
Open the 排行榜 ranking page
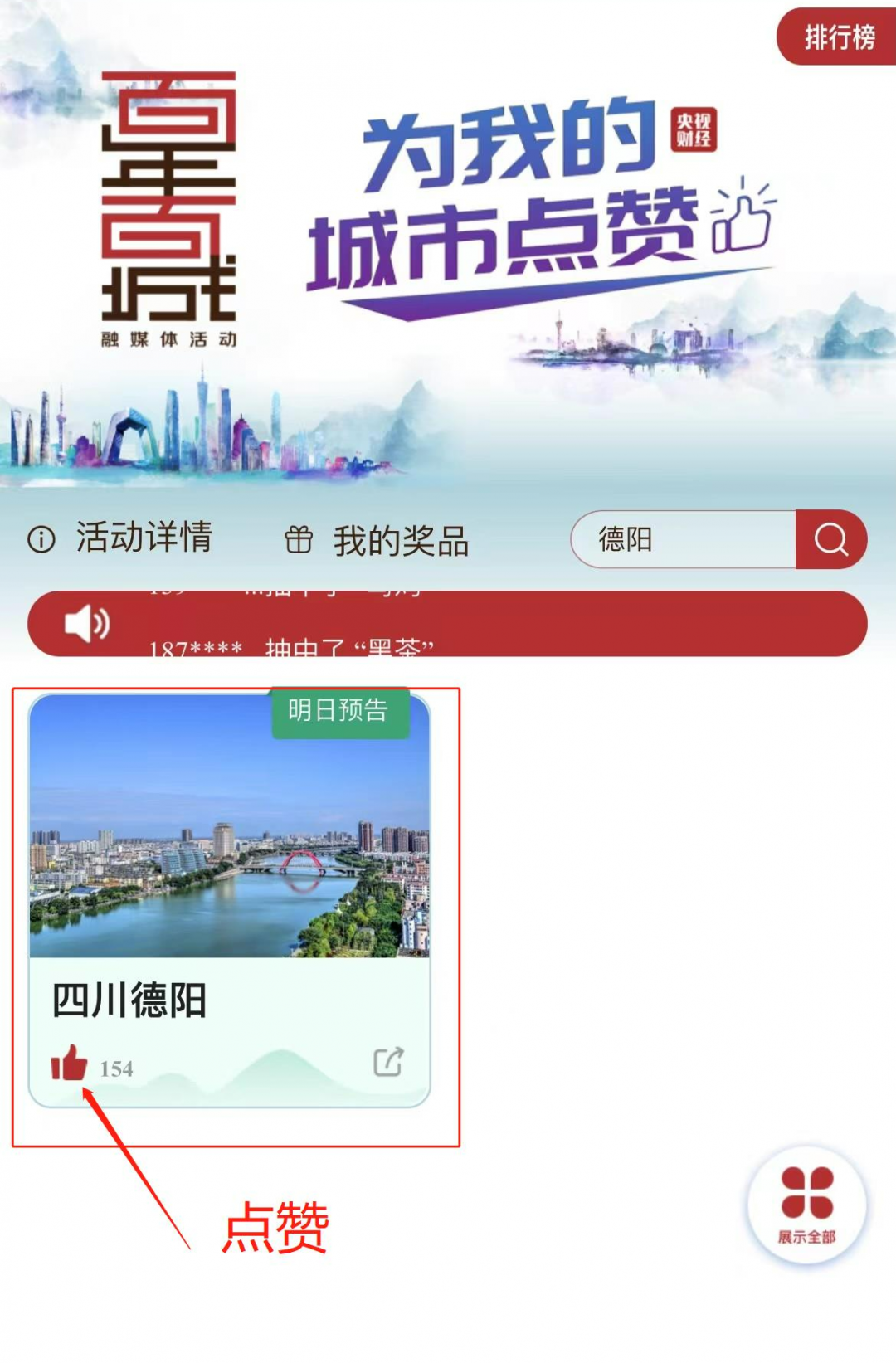838,37
